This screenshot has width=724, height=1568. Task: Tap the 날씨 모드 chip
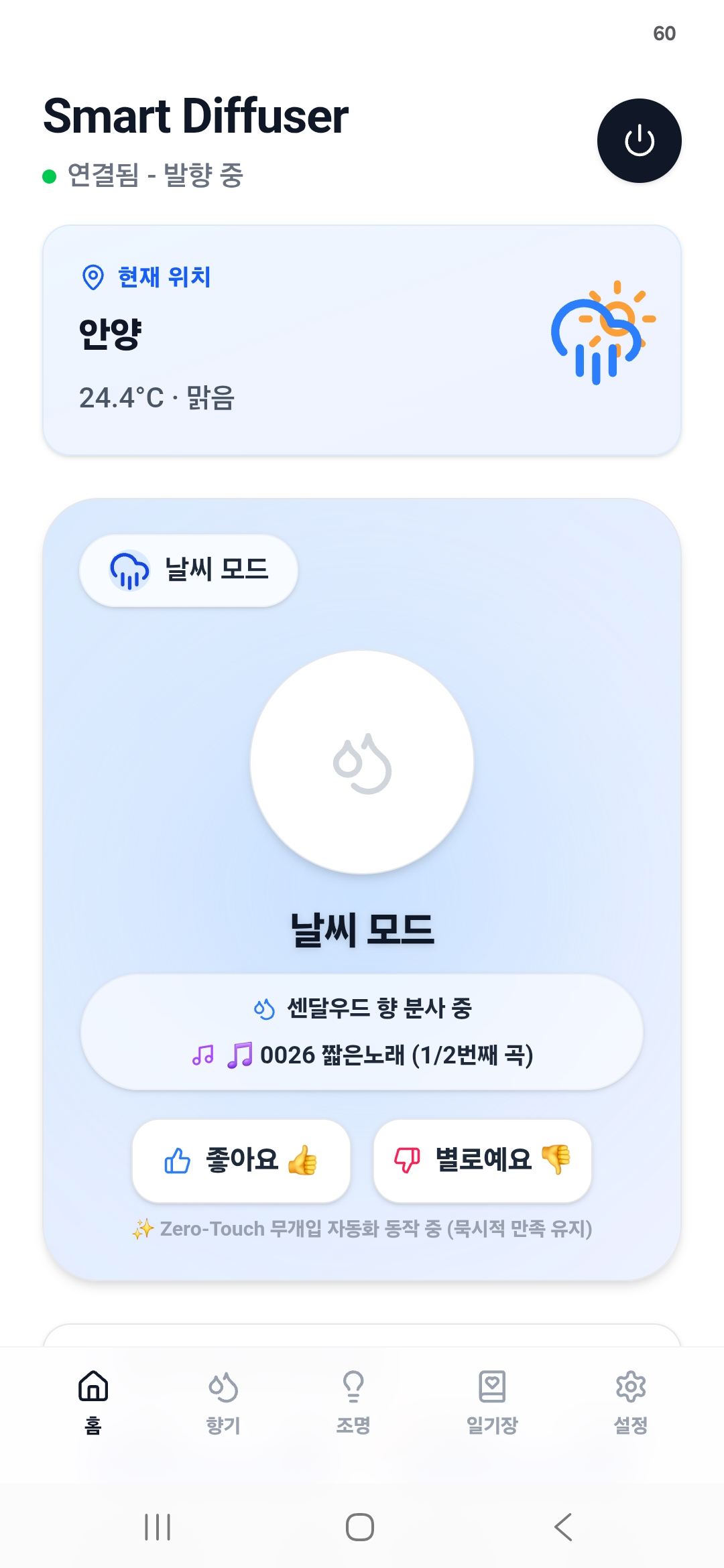click(188, 570)
